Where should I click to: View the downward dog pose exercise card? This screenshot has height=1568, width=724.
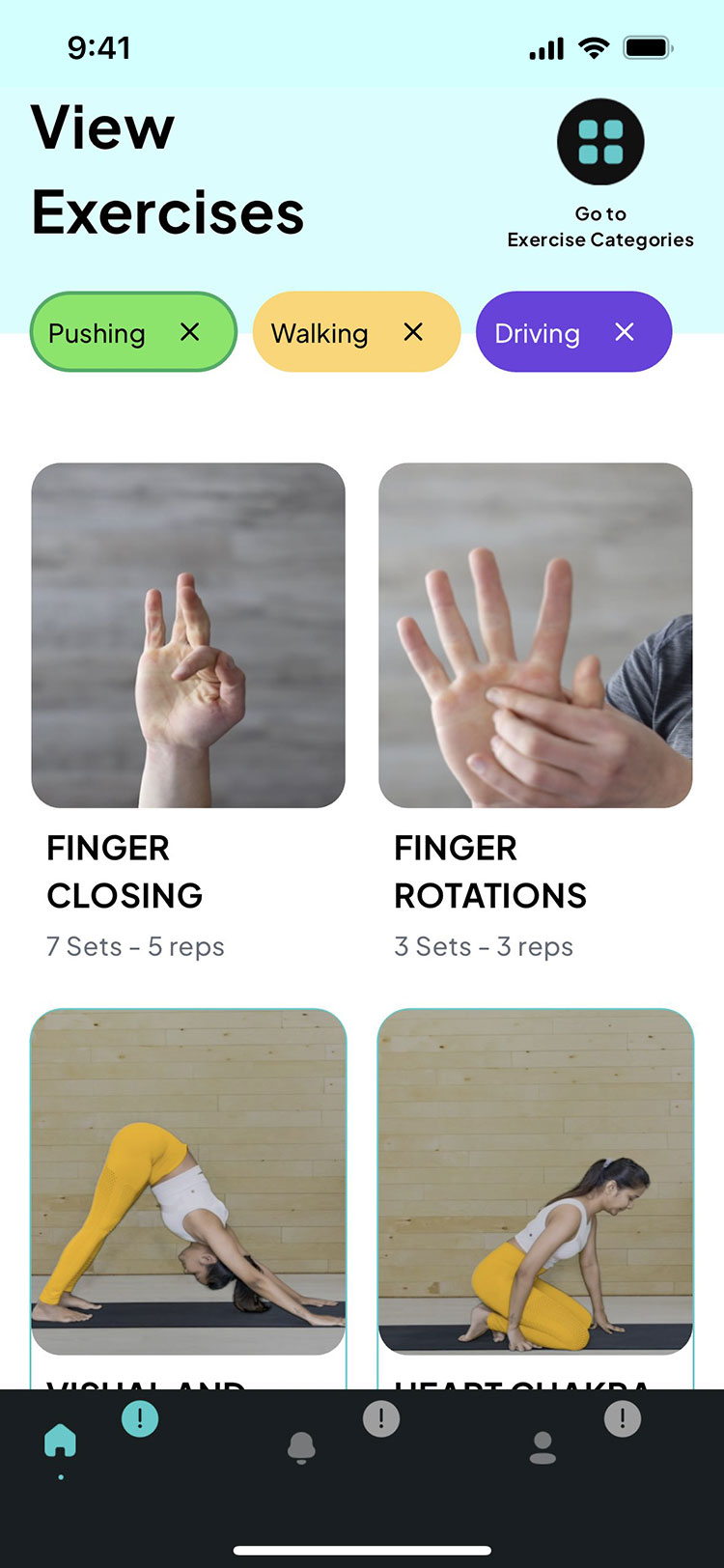coord(188,1181)
